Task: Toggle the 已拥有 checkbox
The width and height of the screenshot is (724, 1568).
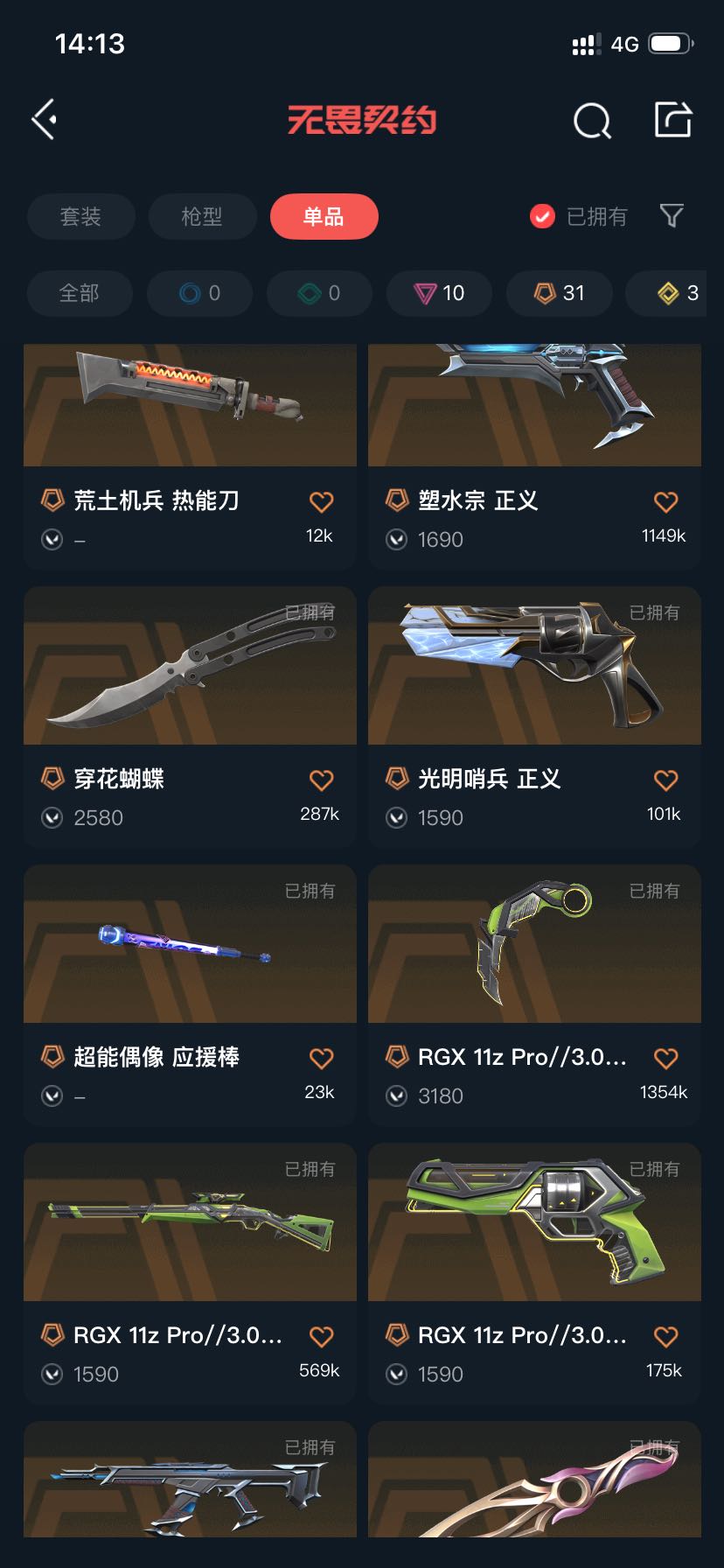Action: tap(542, 216)
